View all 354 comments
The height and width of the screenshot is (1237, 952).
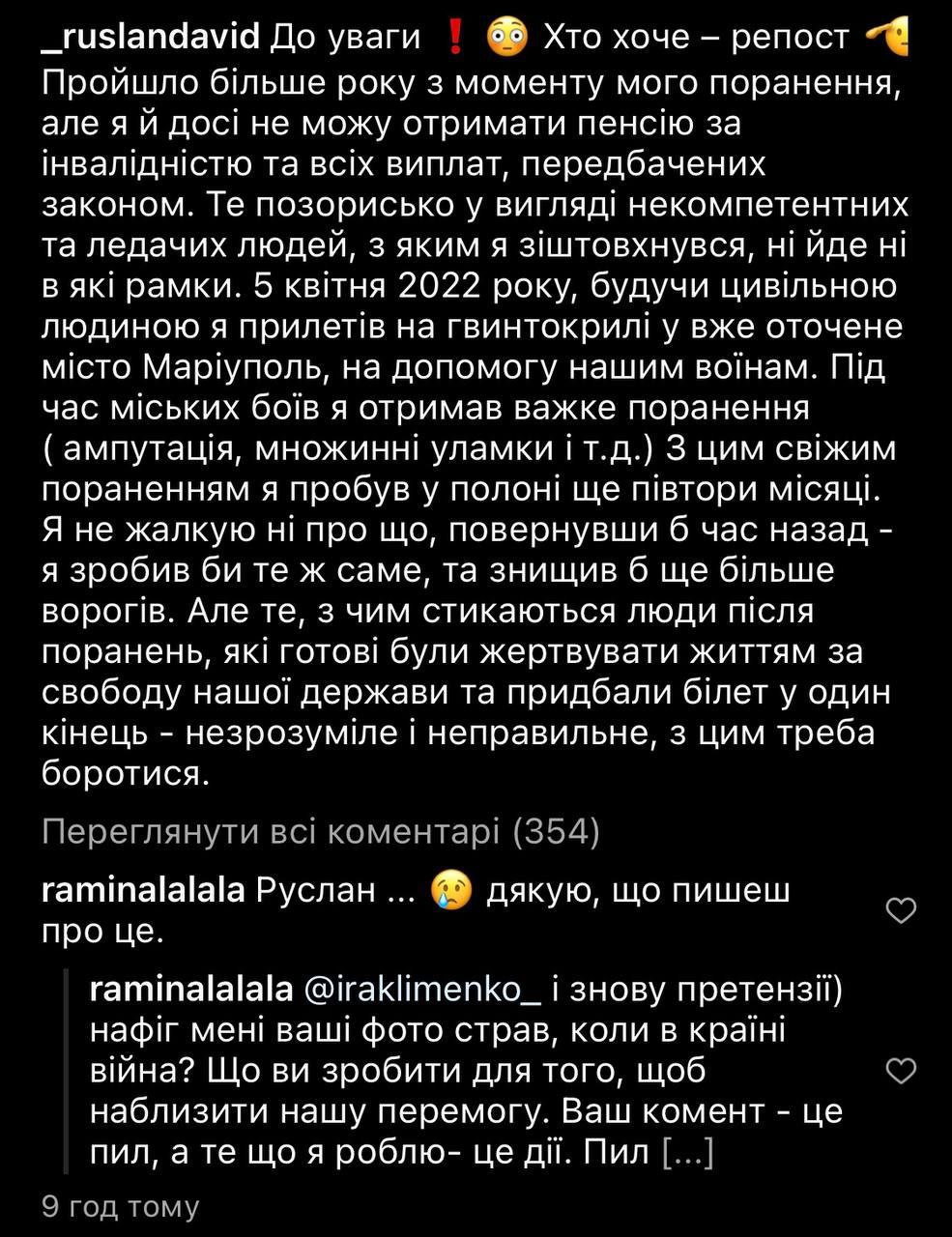point(322,831)
